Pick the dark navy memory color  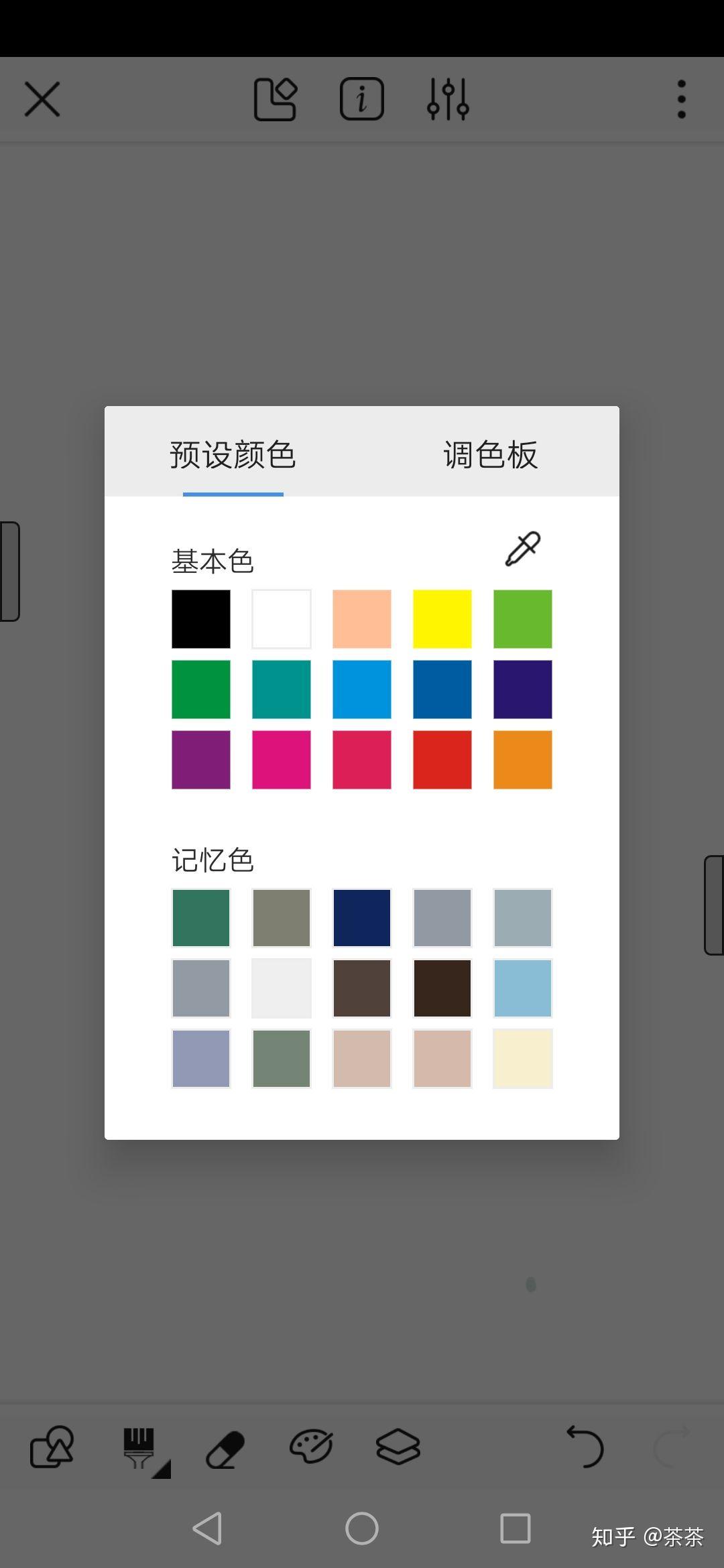point(361,917)
